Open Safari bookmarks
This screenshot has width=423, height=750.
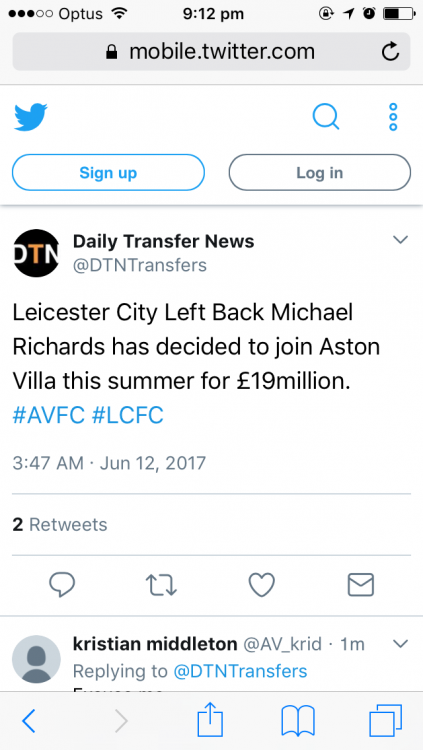(298, 720)
